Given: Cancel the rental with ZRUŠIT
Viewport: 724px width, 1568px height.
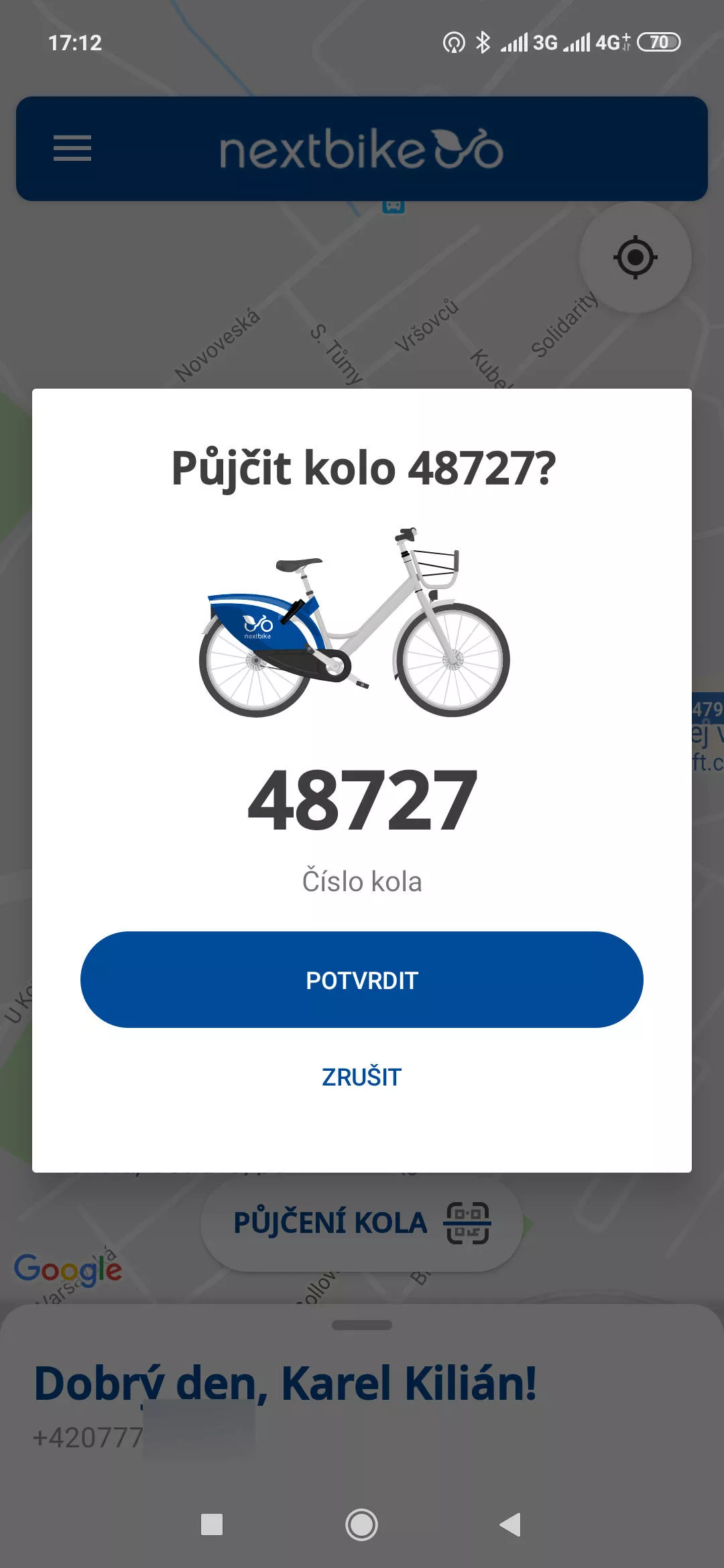Looking at the screenshot, I should tap(362, 1077).
